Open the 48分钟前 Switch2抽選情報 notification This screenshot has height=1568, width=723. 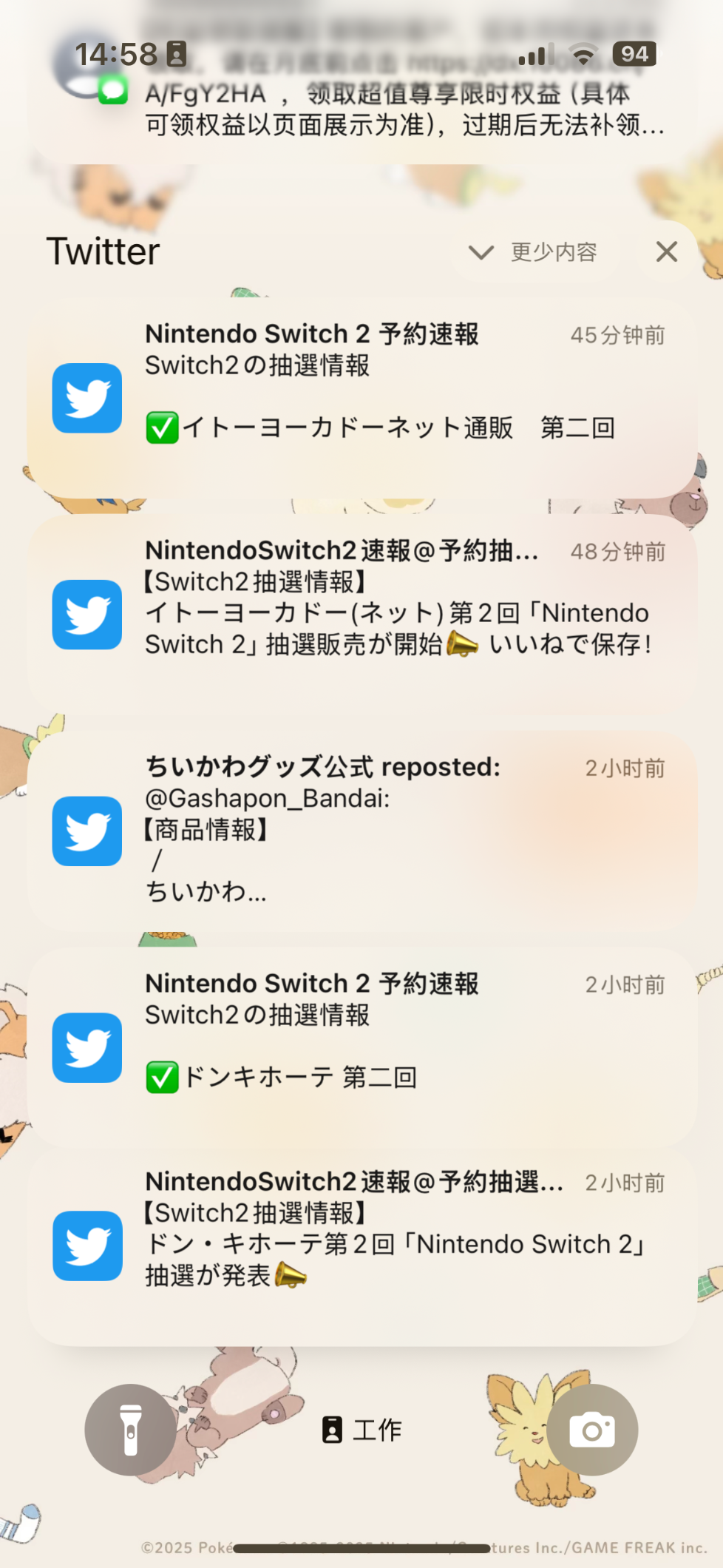click(x=361, y=614)
